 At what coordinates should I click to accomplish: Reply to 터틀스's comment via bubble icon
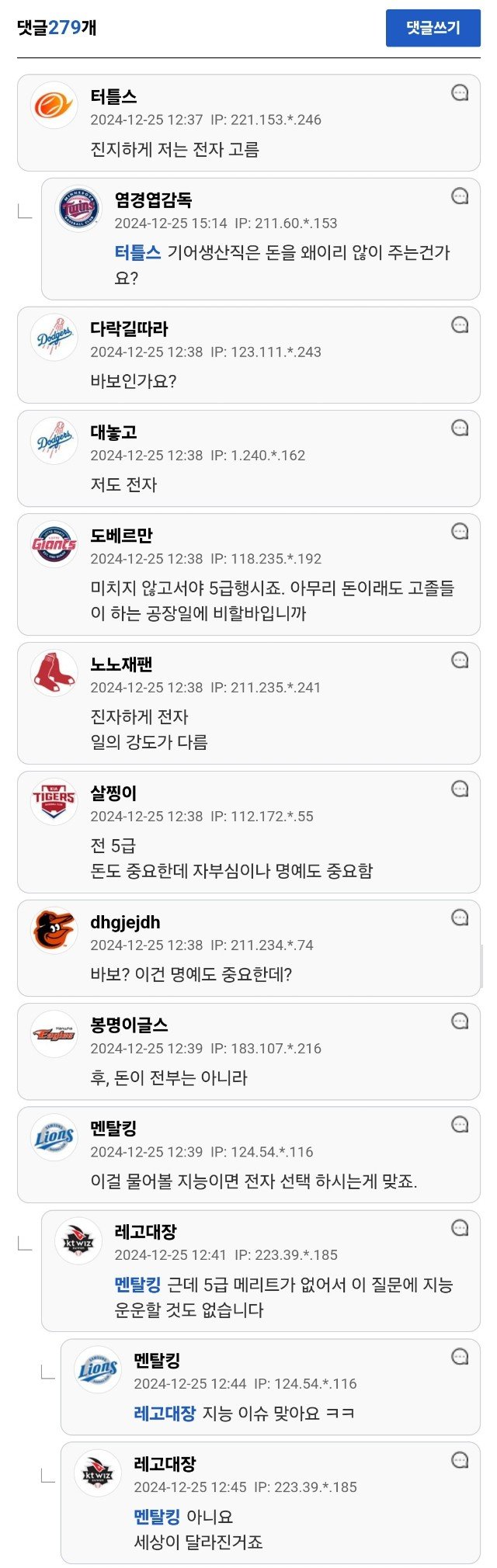[460, 93]
